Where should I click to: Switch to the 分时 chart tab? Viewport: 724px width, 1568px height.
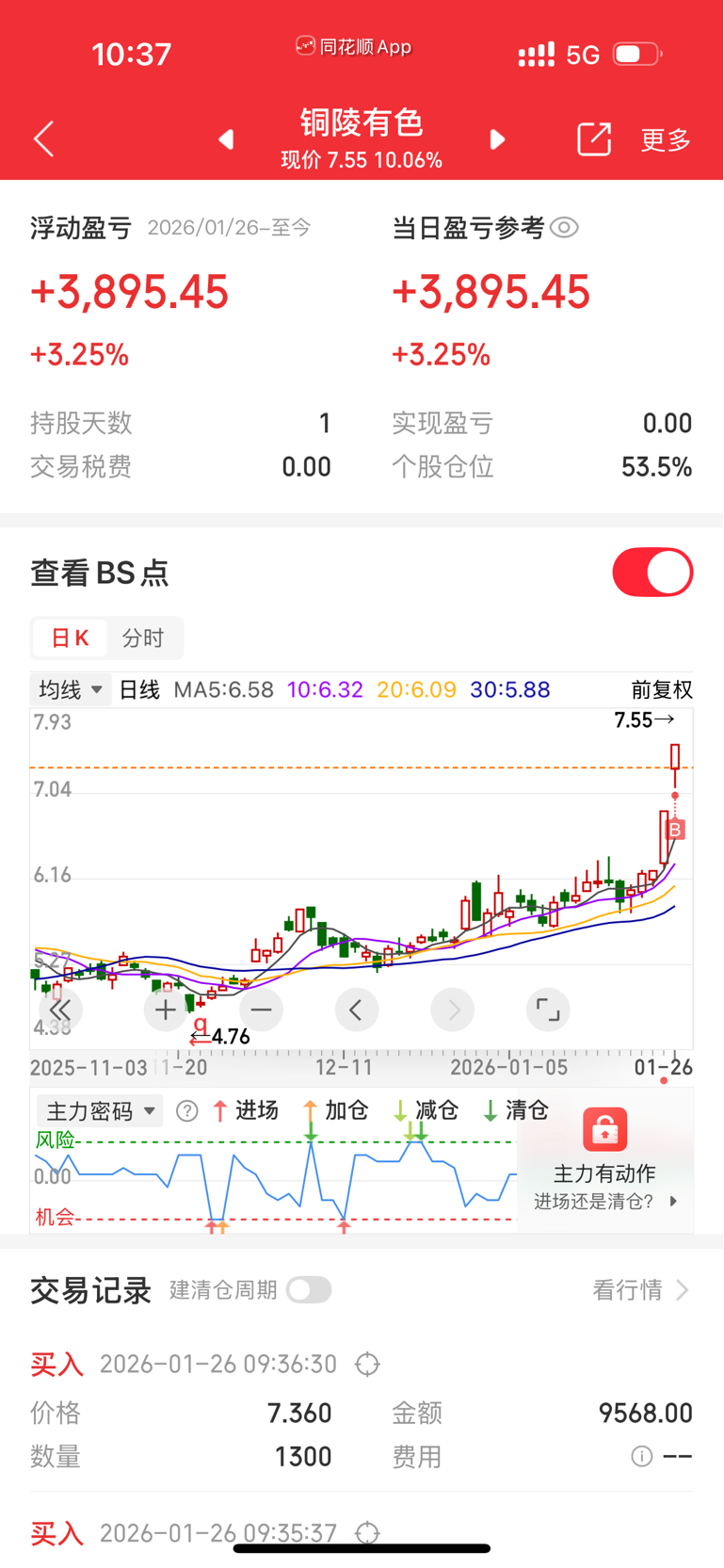(x=143, y=638)
